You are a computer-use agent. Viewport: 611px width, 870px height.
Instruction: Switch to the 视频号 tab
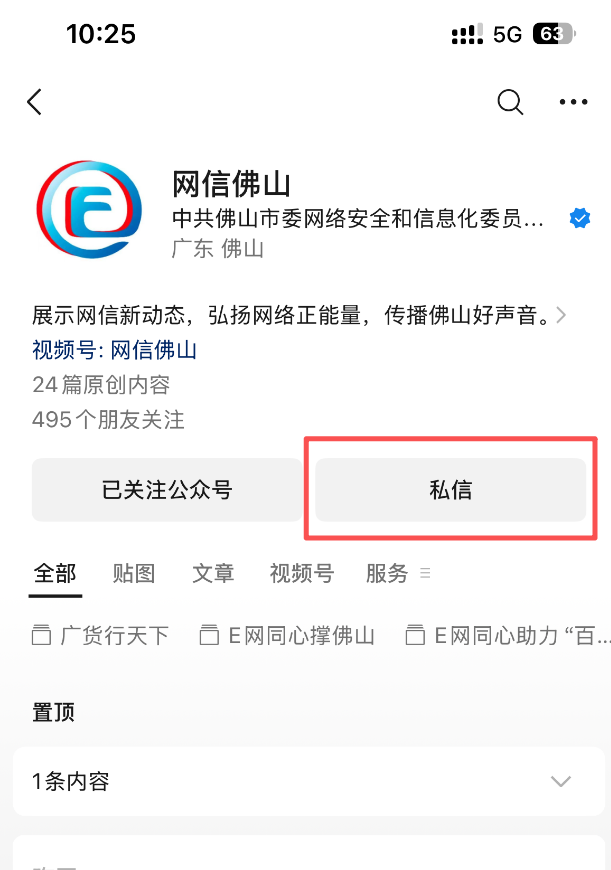[x=301, y=573]
